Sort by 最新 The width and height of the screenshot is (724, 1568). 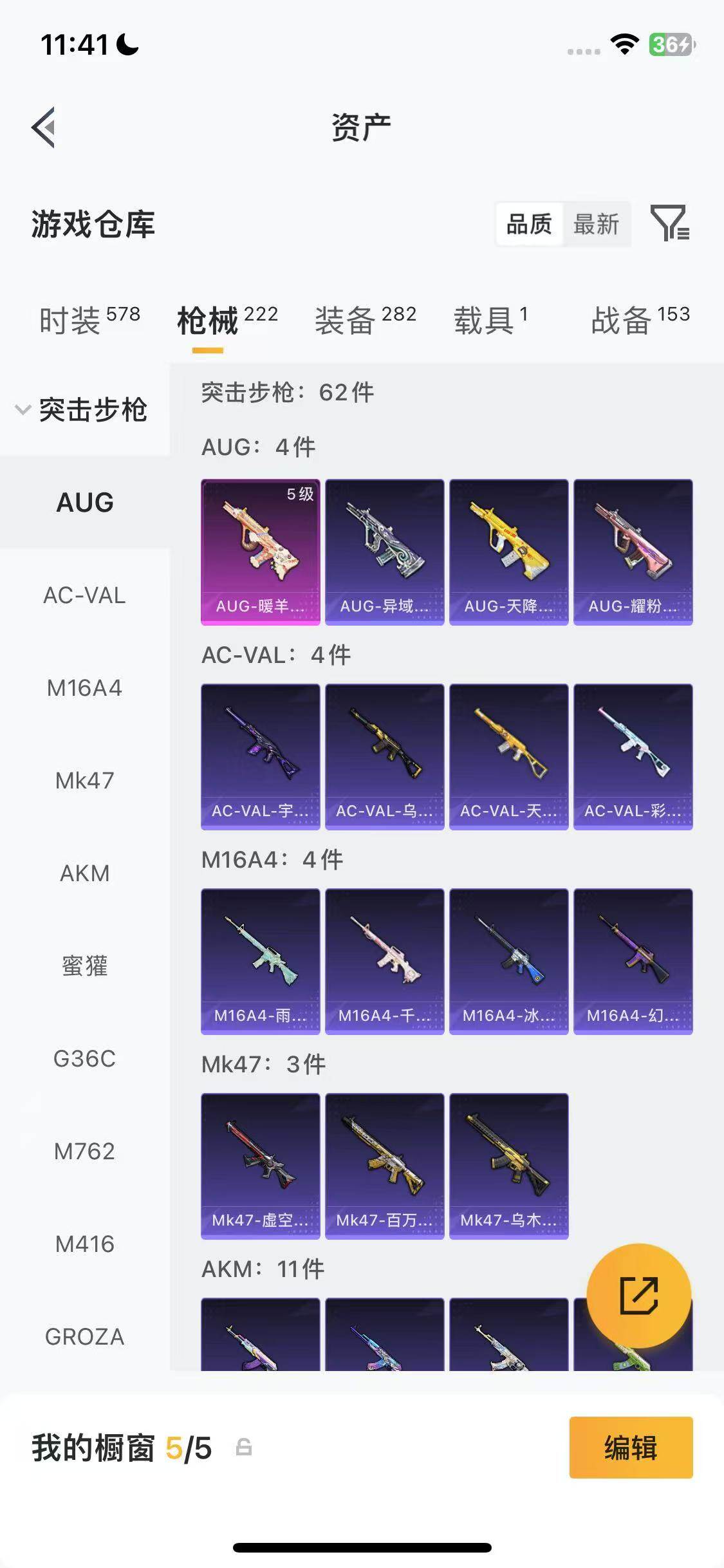point(596,224)
